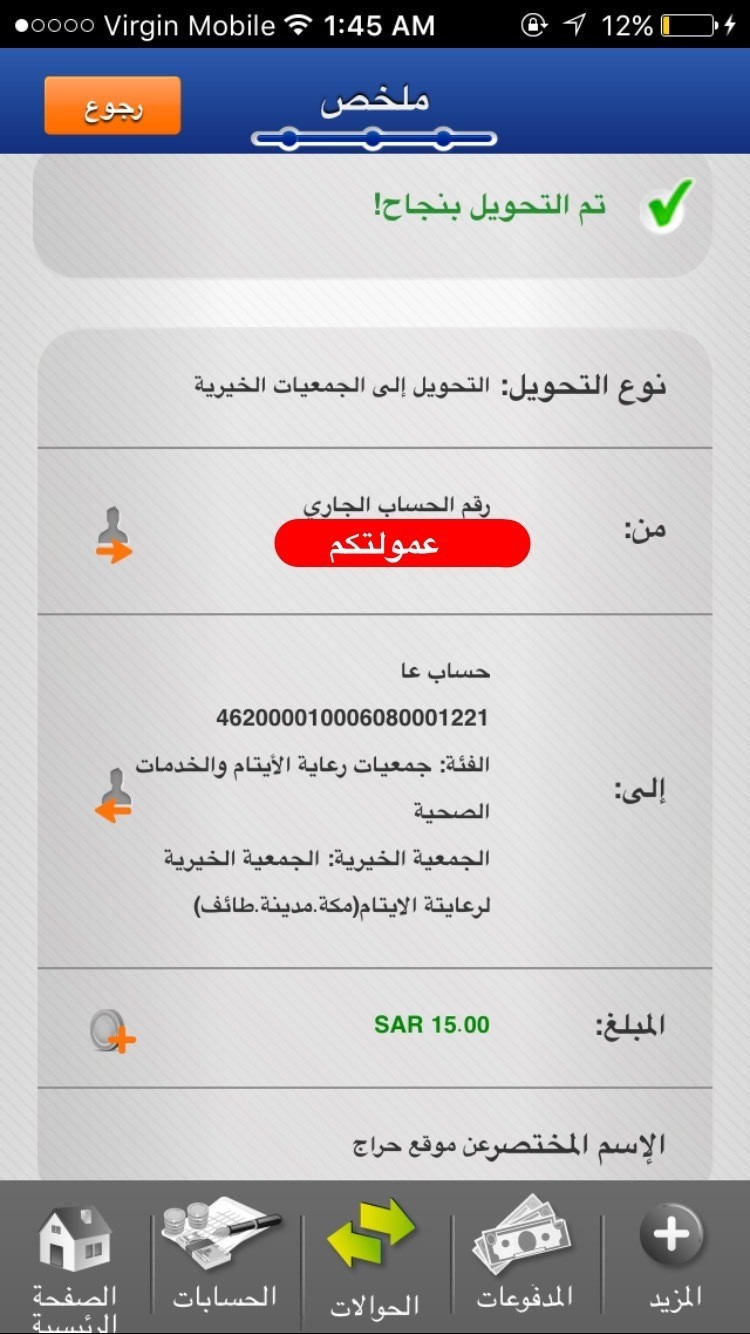Switch to the الحسابات accounts tab
Screen dimensions: 750x1334
[x=225, y=1260]
